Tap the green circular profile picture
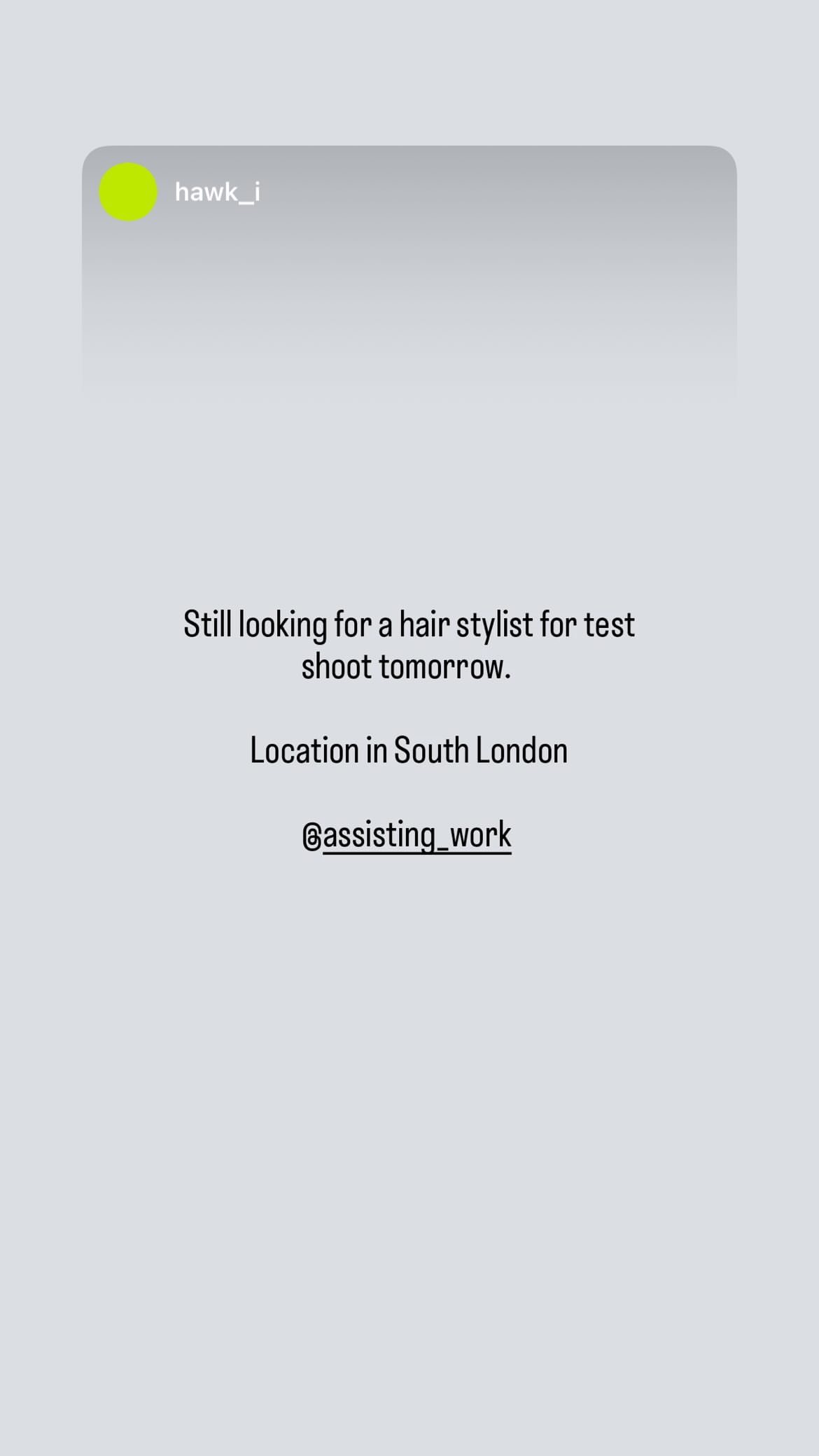The height and width of the screenshot is (1456, 819). [x=128, y=192]
